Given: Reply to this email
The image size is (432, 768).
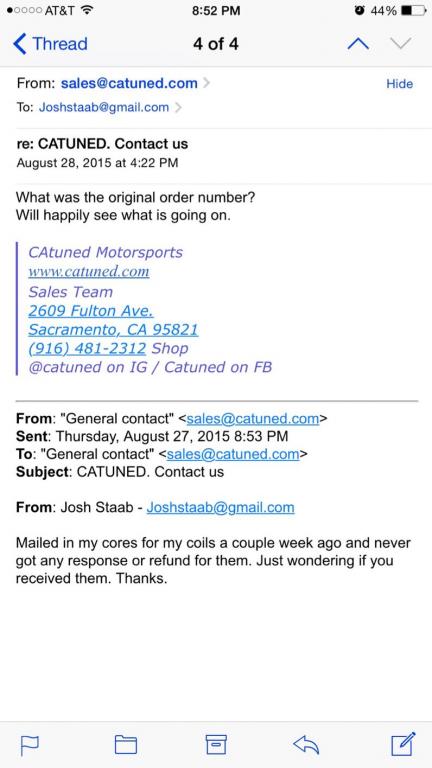Looking at the screenshot, I should click(x=306, y=745).
